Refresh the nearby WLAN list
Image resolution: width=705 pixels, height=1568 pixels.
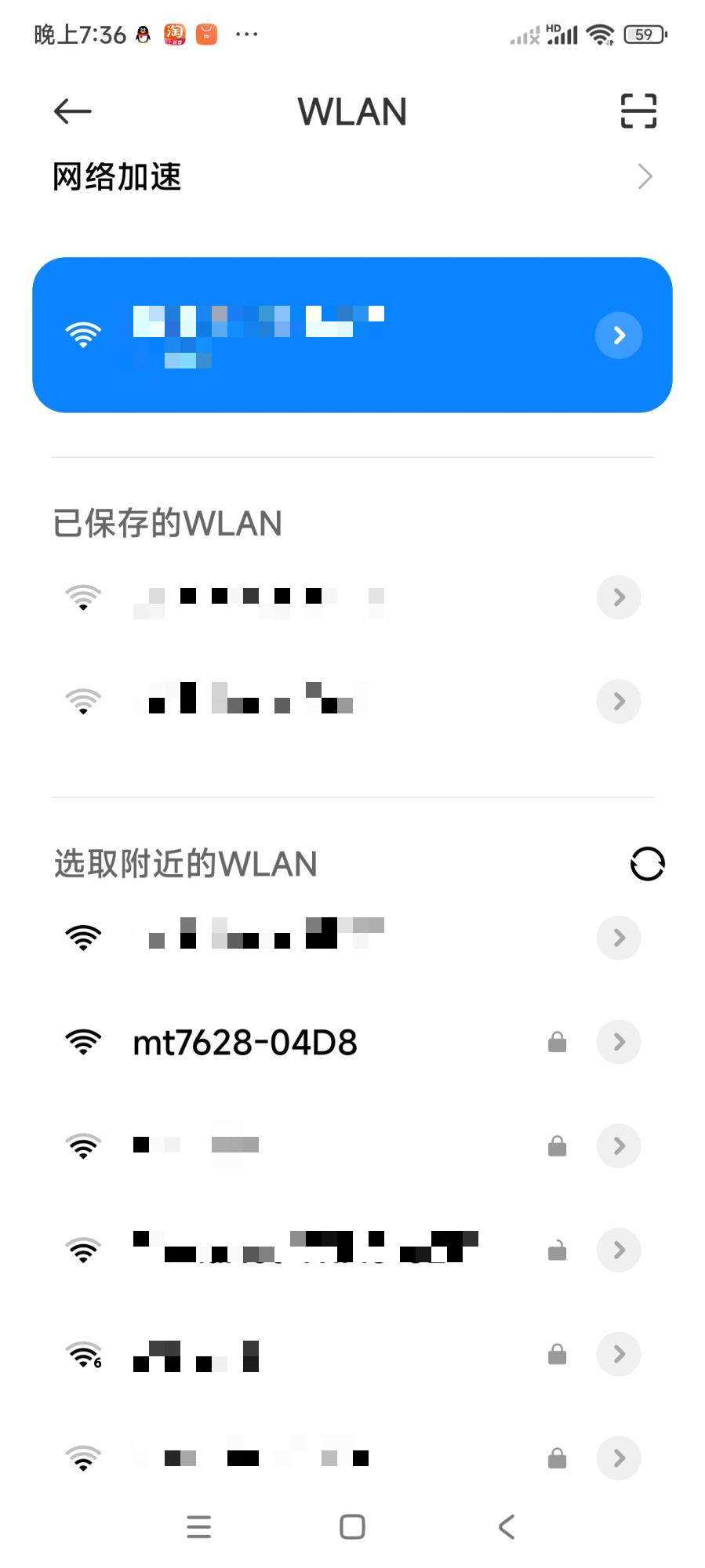click(646, 863)
